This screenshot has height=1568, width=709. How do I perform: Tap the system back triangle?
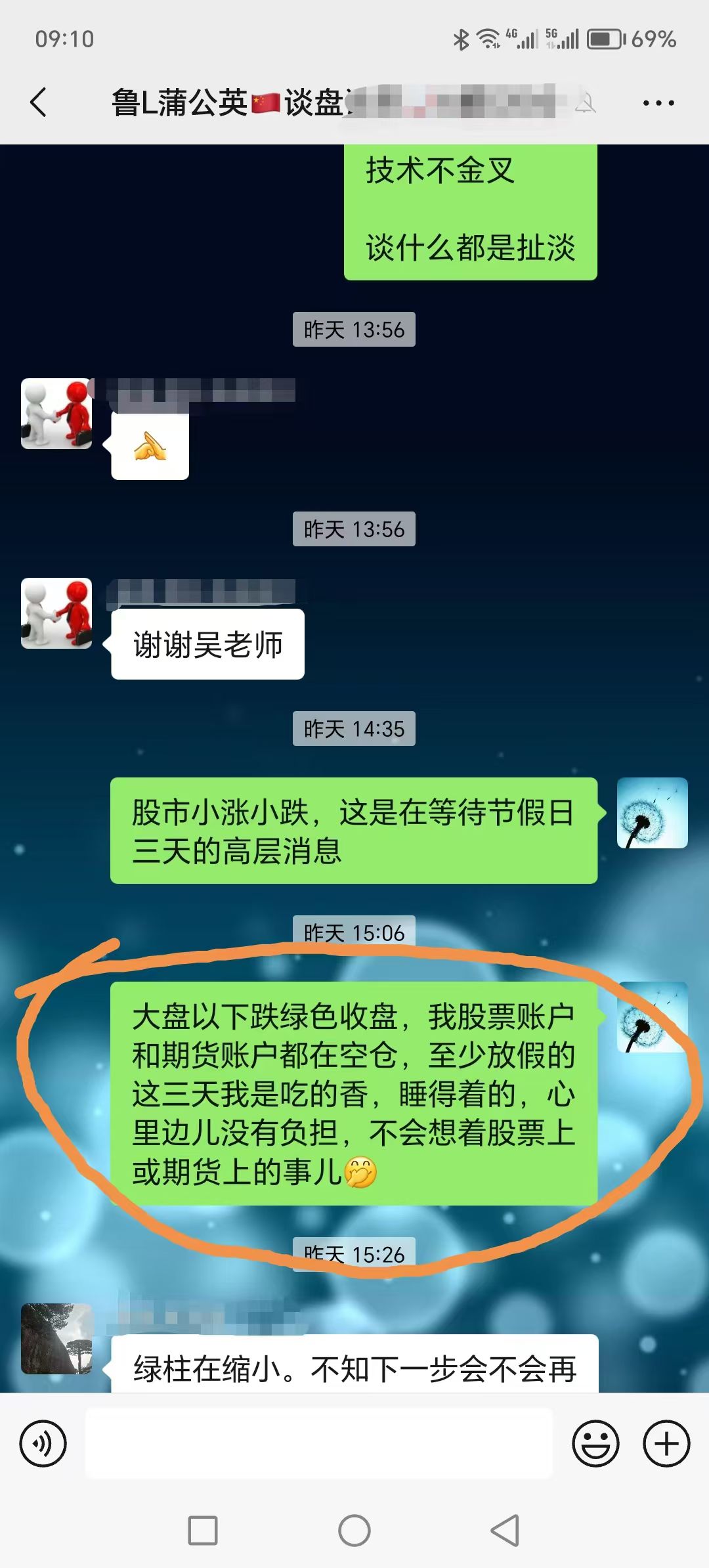(505, 1531)
